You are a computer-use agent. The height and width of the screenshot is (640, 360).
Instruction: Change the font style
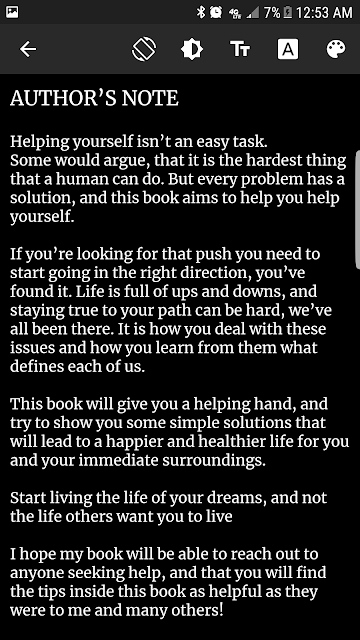(x=288, y=49)
